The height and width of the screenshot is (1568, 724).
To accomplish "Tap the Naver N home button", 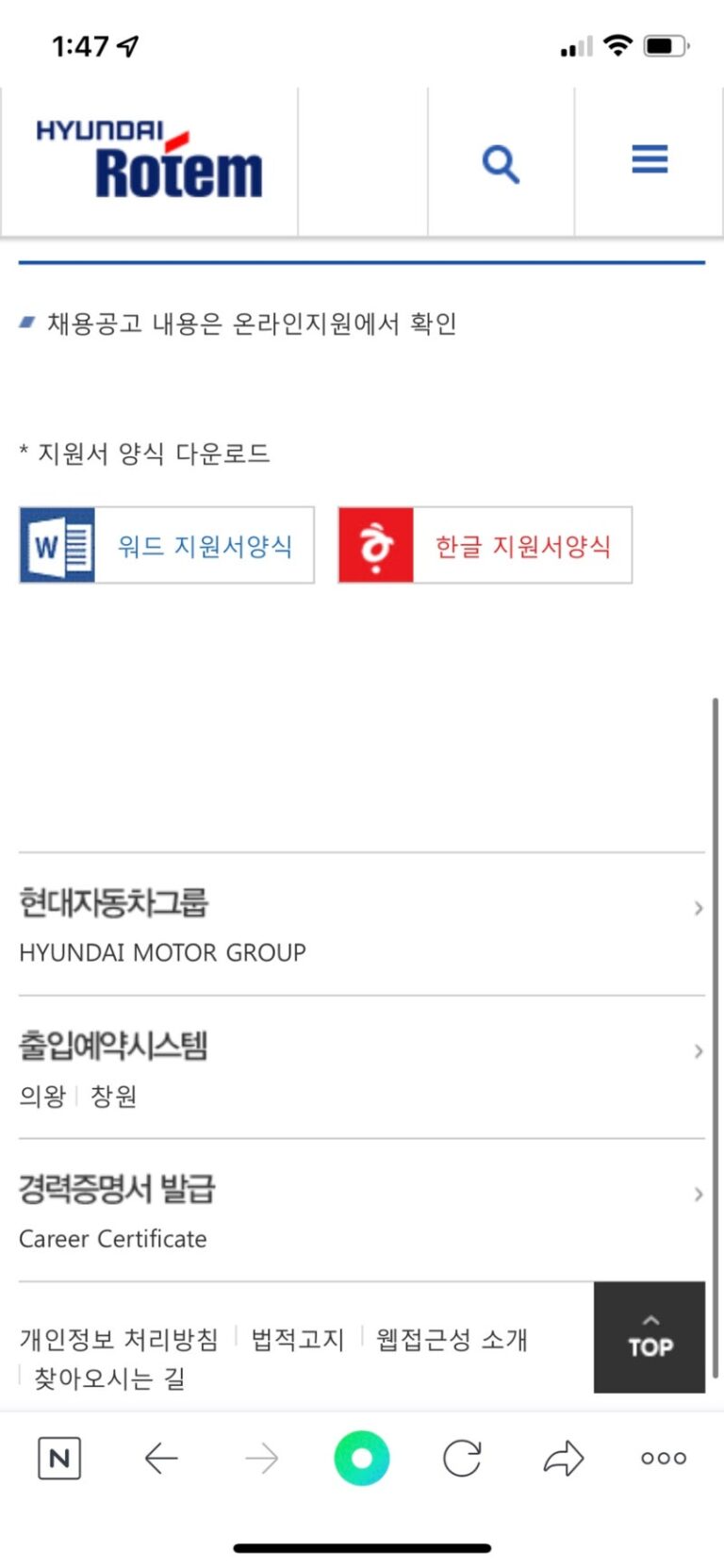I will pos(59,1459).
